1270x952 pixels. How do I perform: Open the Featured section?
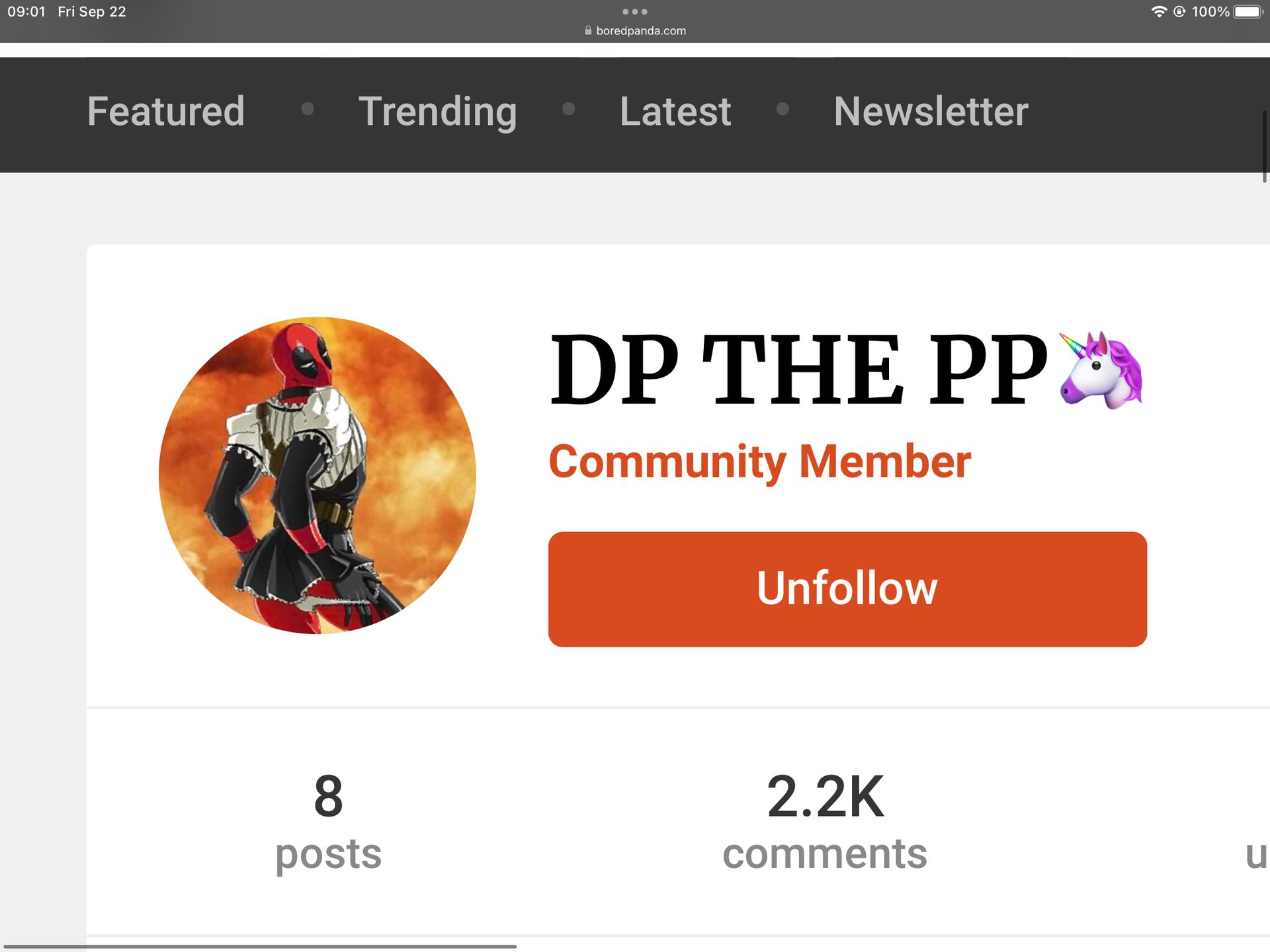coord(166,111)
